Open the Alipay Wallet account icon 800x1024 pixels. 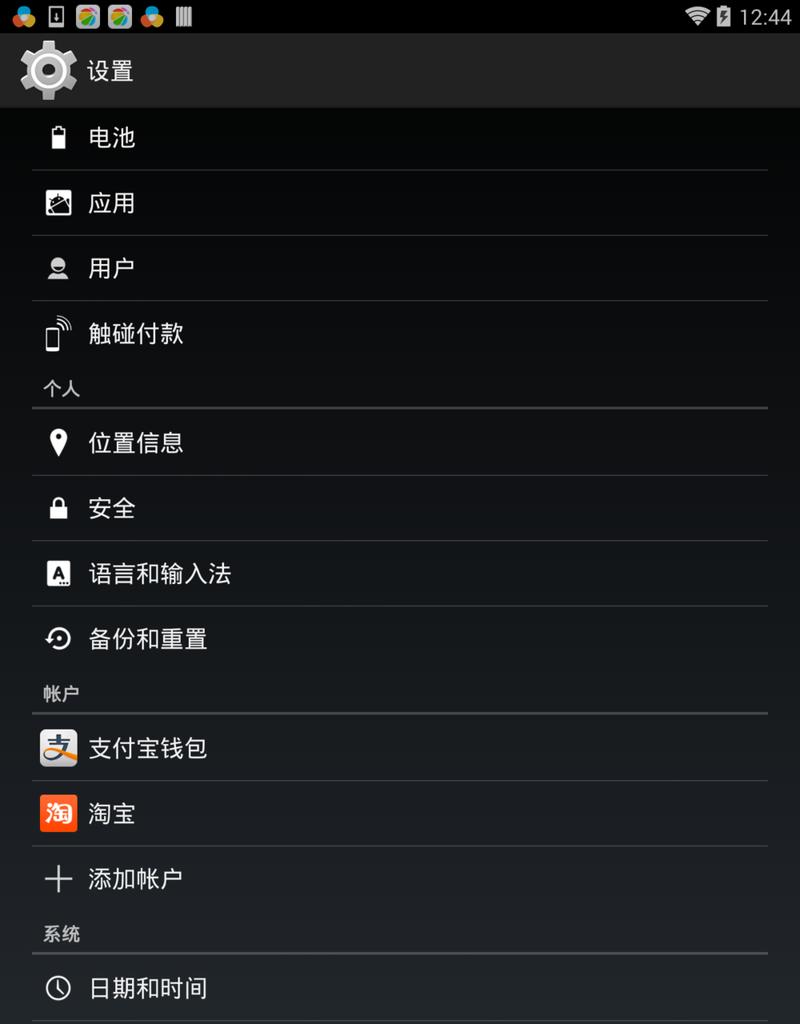[x=57, y=748]
